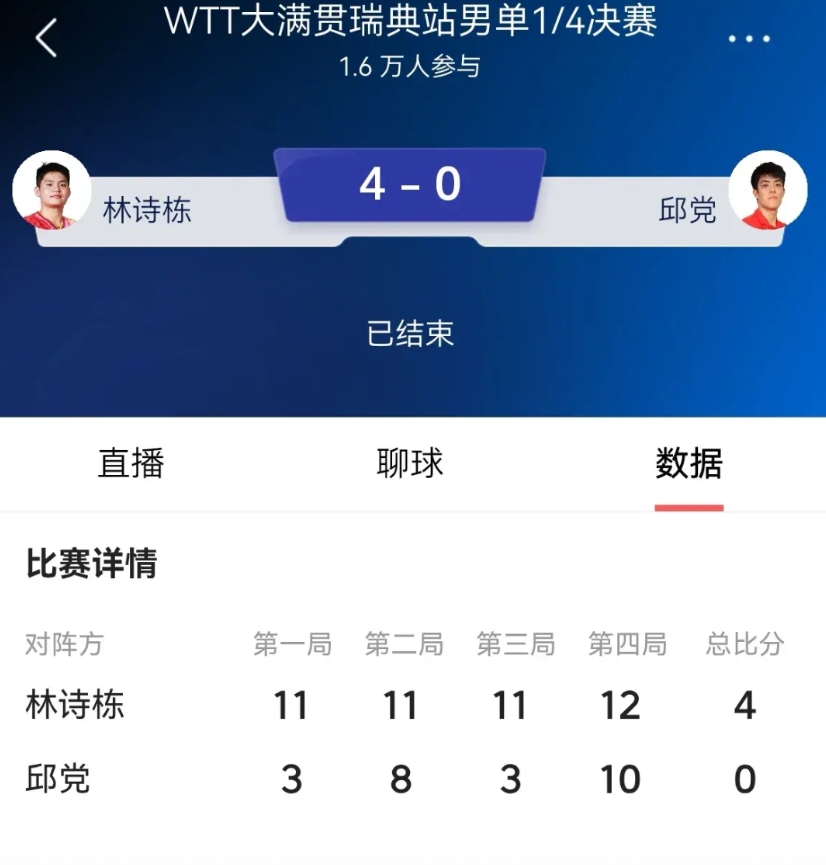
Task: Select the 数据 tab
Action: [x=688, y=464]
